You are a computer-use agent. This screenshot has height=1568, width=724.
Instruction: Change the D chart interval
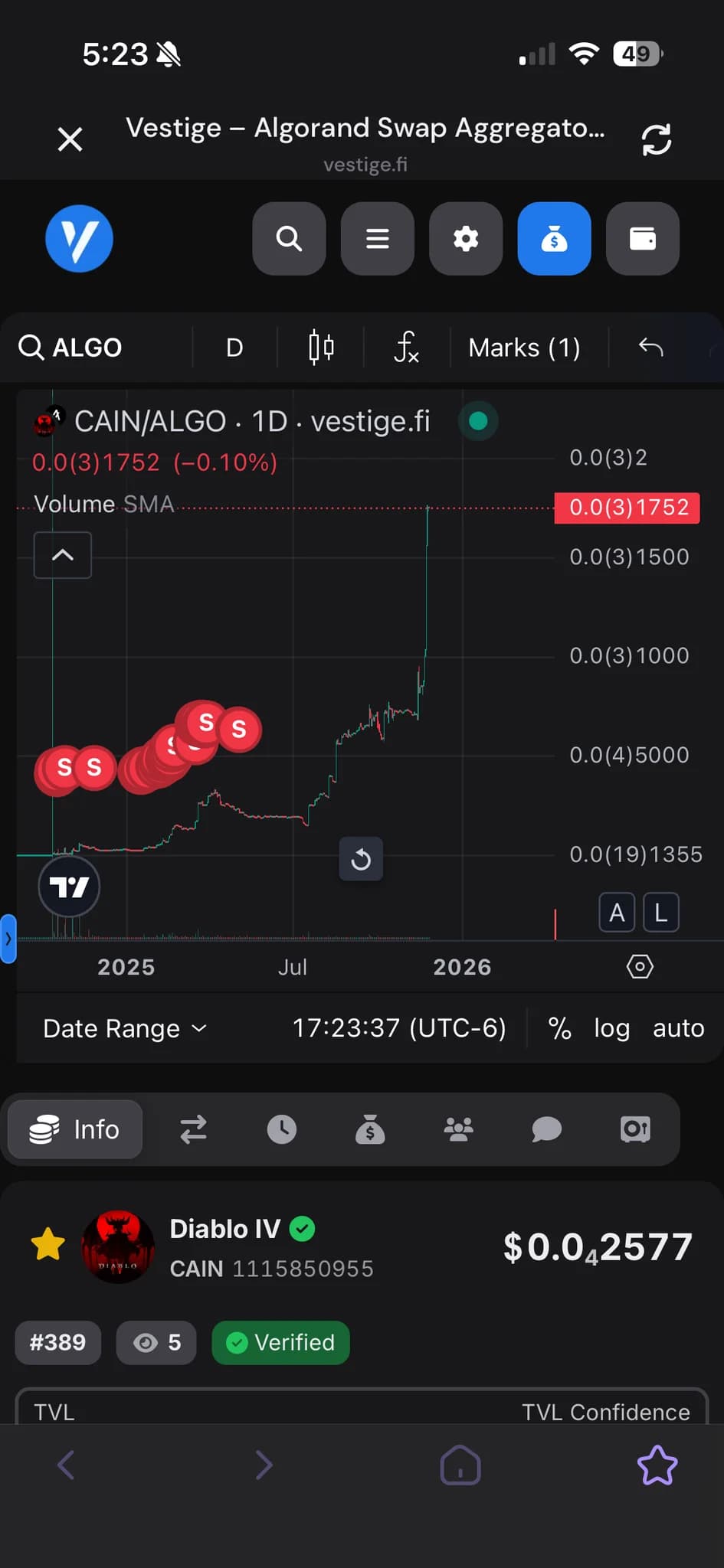coord(234,348)
